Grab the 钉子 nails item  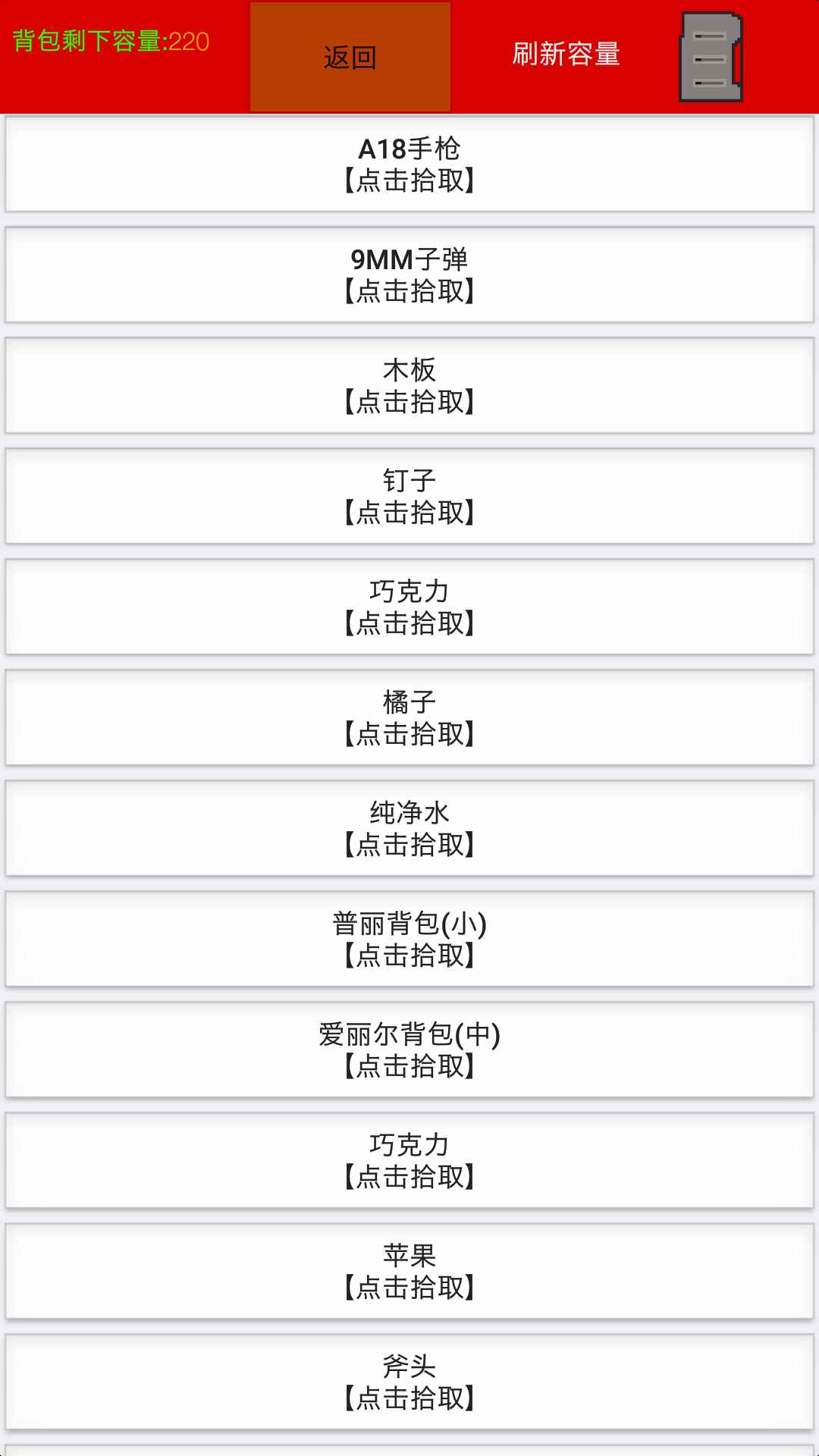point(409,495)
